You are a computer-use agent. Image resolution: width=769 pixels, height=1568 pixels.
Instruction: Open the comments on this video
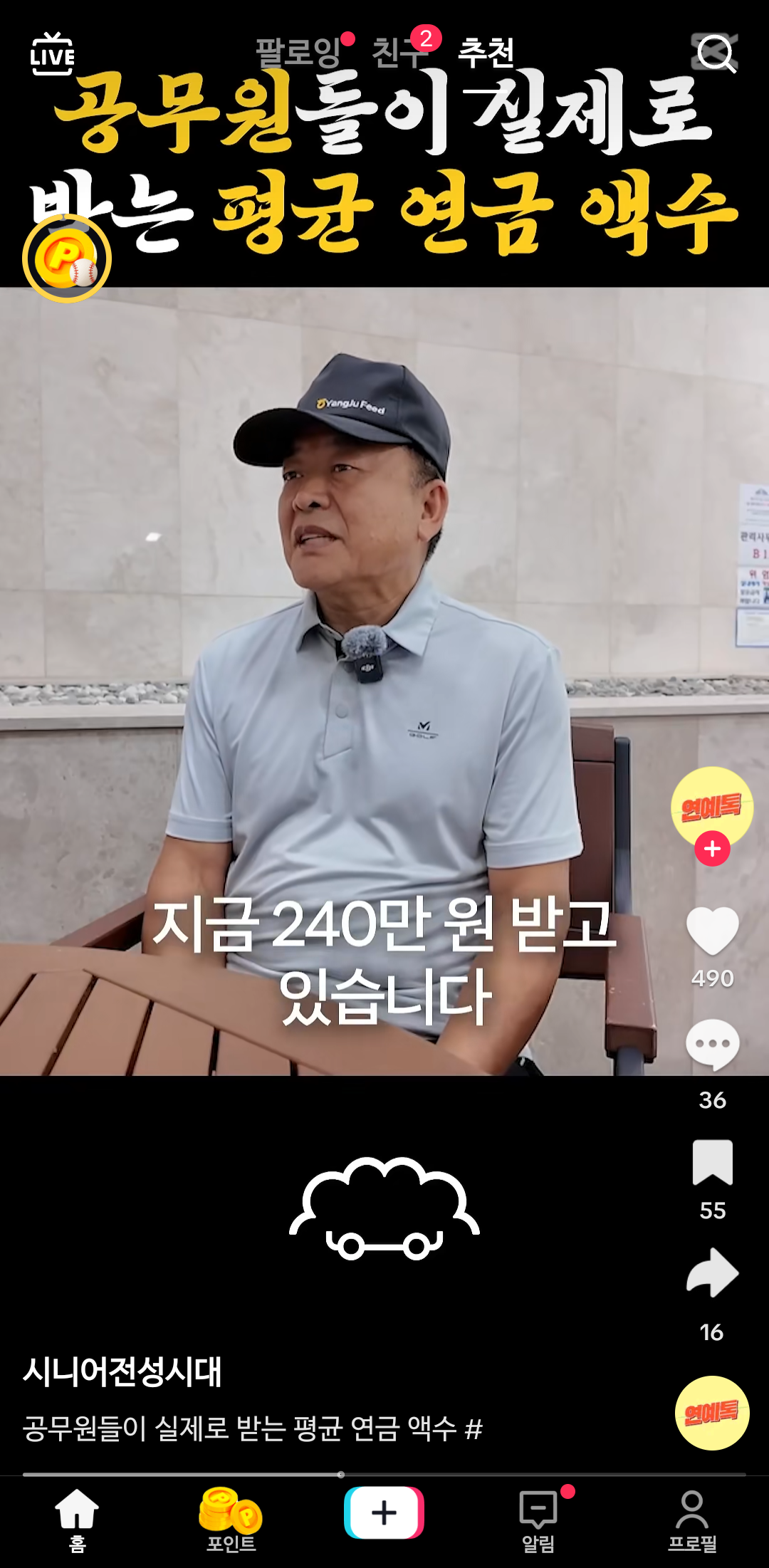pos(712,1045)
